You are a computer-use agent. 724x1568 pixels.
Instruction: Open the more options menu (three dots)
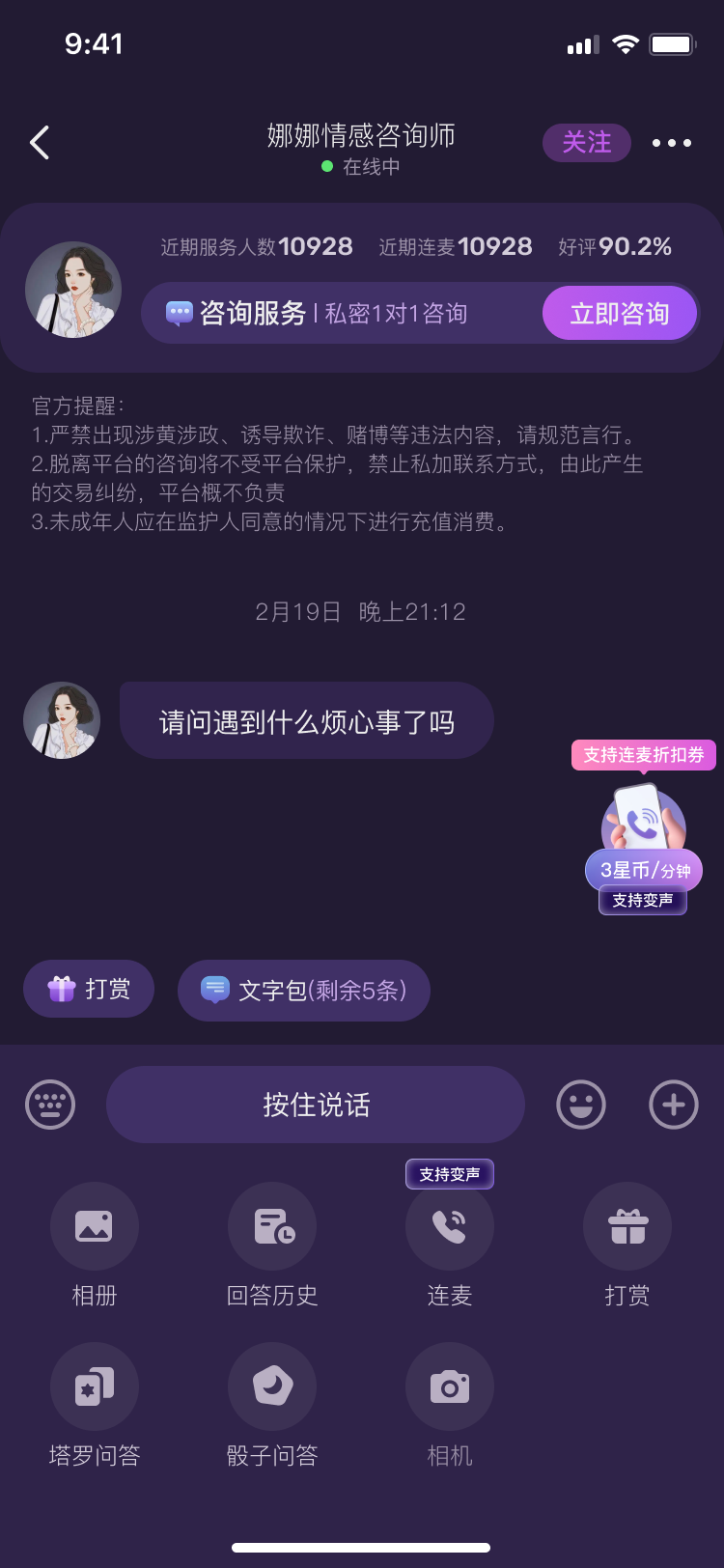(671, 142)
